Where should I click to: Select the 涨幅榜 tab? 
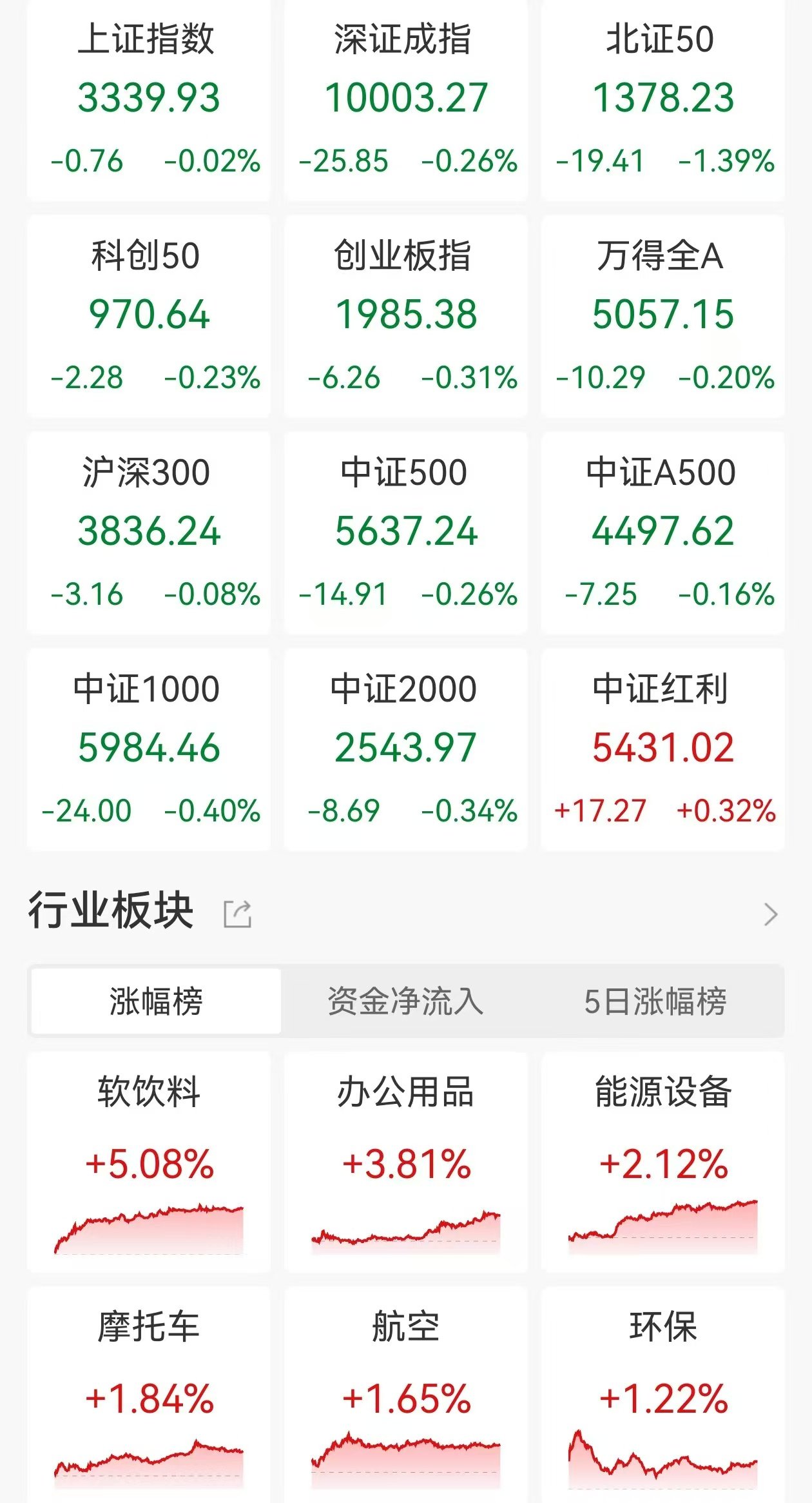point(156,1001)
